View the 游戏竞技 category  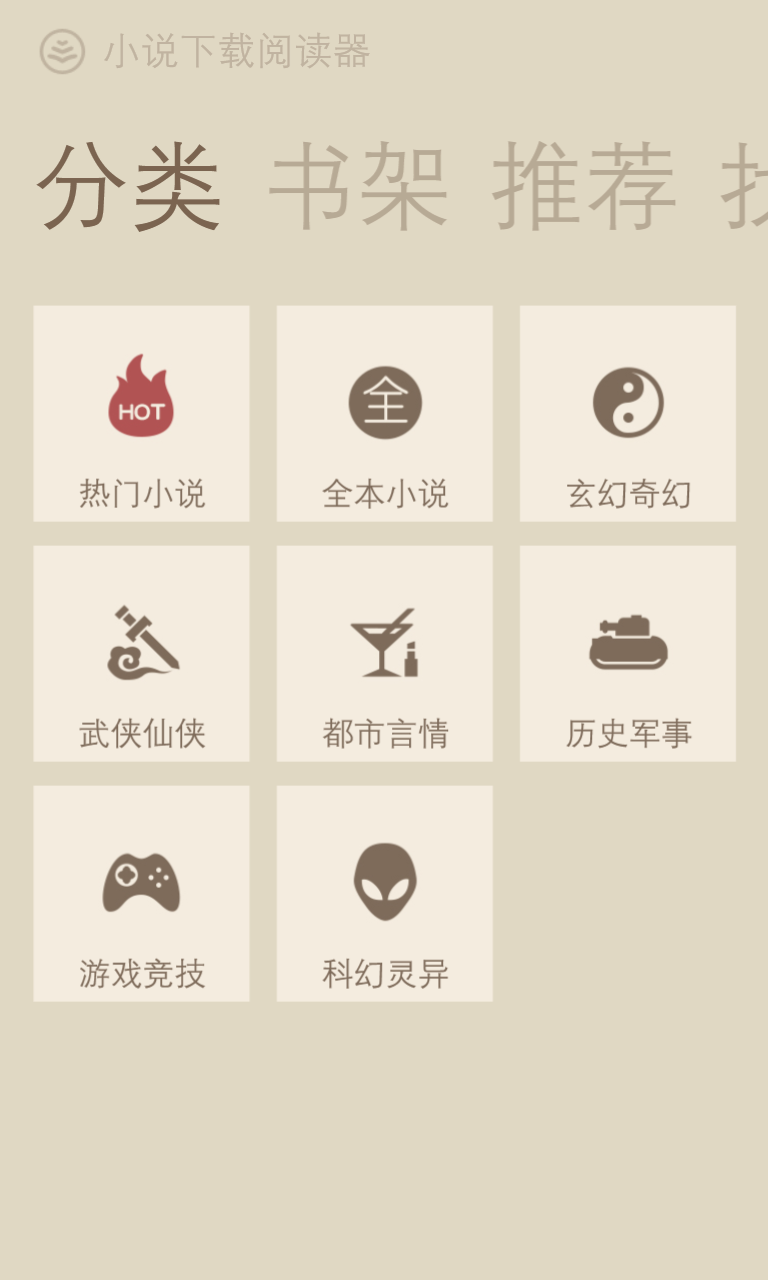141,893
